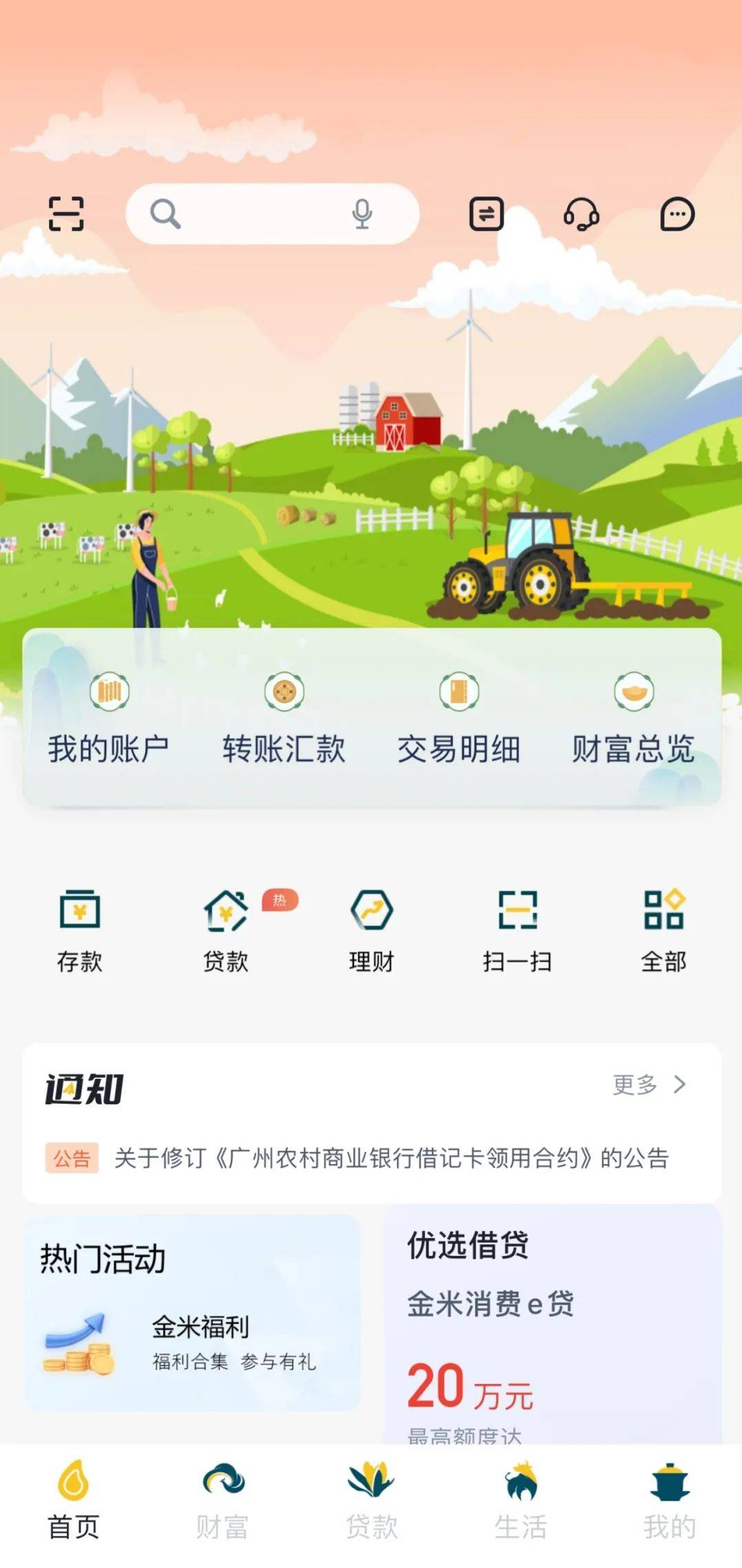Start voice search with the microphone

pyautogui.click(x=362, y=214)
